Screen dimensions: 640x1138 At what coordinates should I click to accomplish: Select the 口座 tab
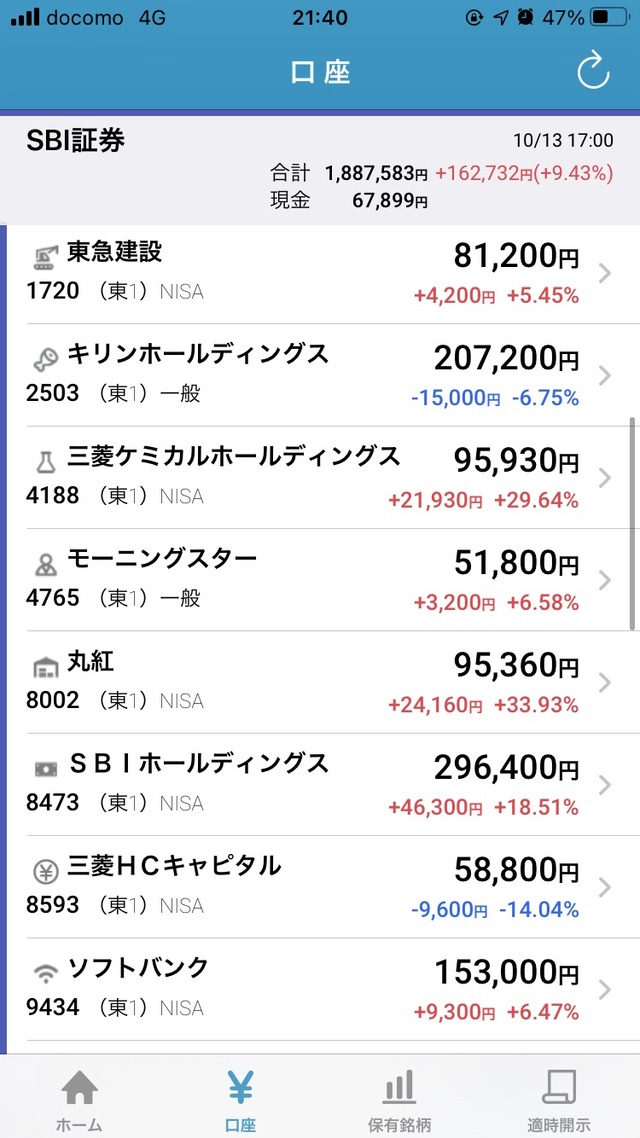click(240, 1100)
